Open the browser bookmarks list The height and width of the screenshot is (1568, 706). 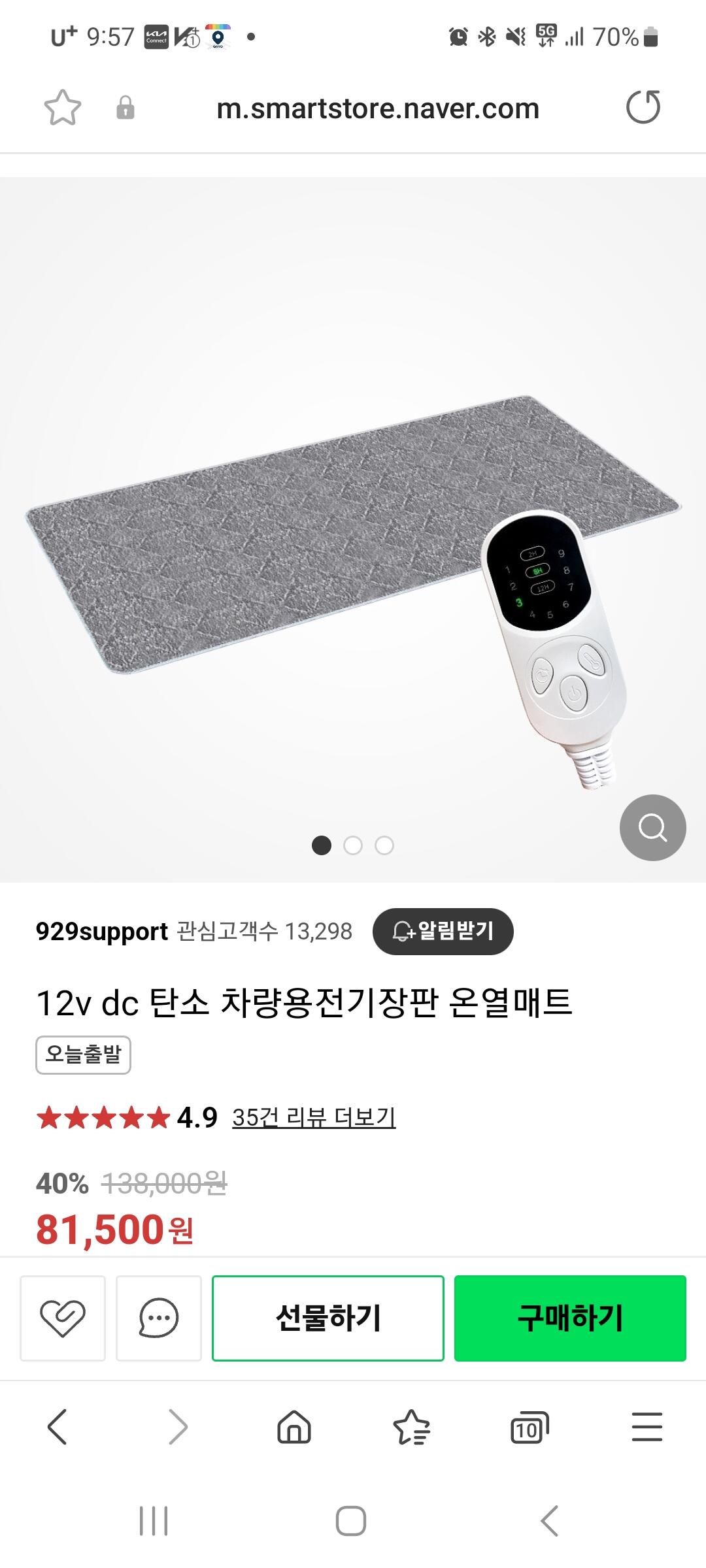411,1427
